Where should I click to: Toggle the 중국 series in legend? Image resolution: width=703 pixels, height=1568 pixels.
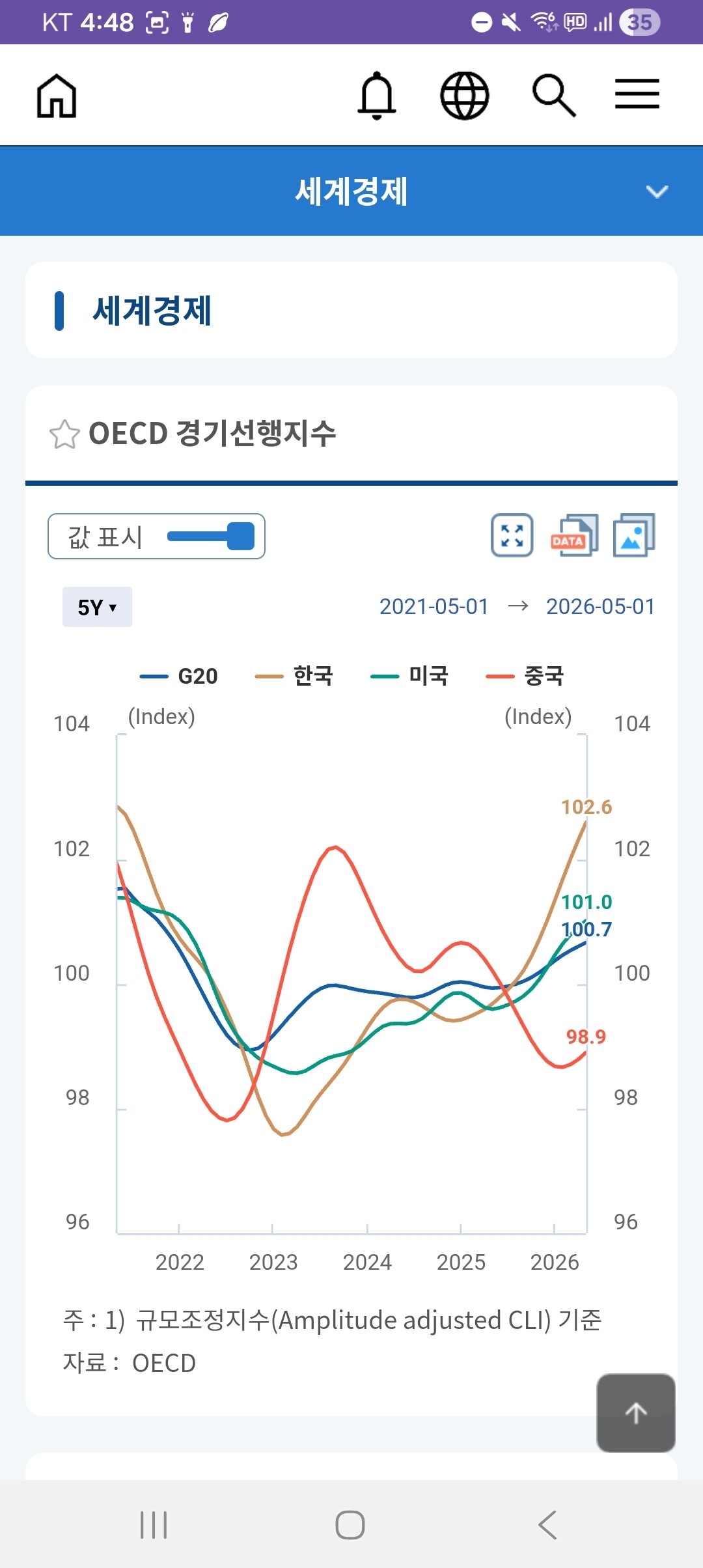coord(525,677)
